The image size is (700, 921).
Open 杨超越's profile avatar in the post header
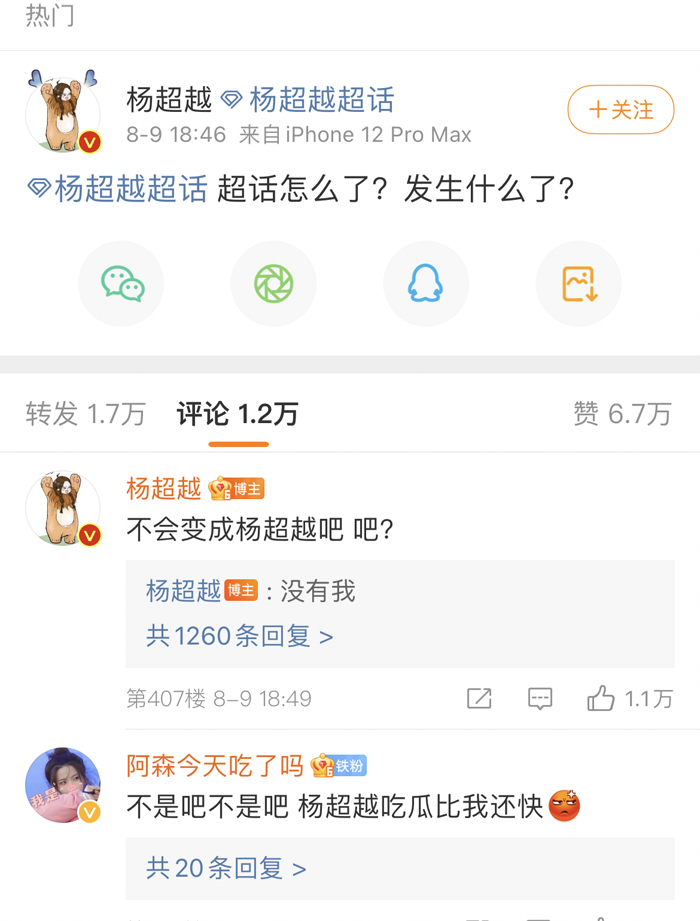click(63, 112)
